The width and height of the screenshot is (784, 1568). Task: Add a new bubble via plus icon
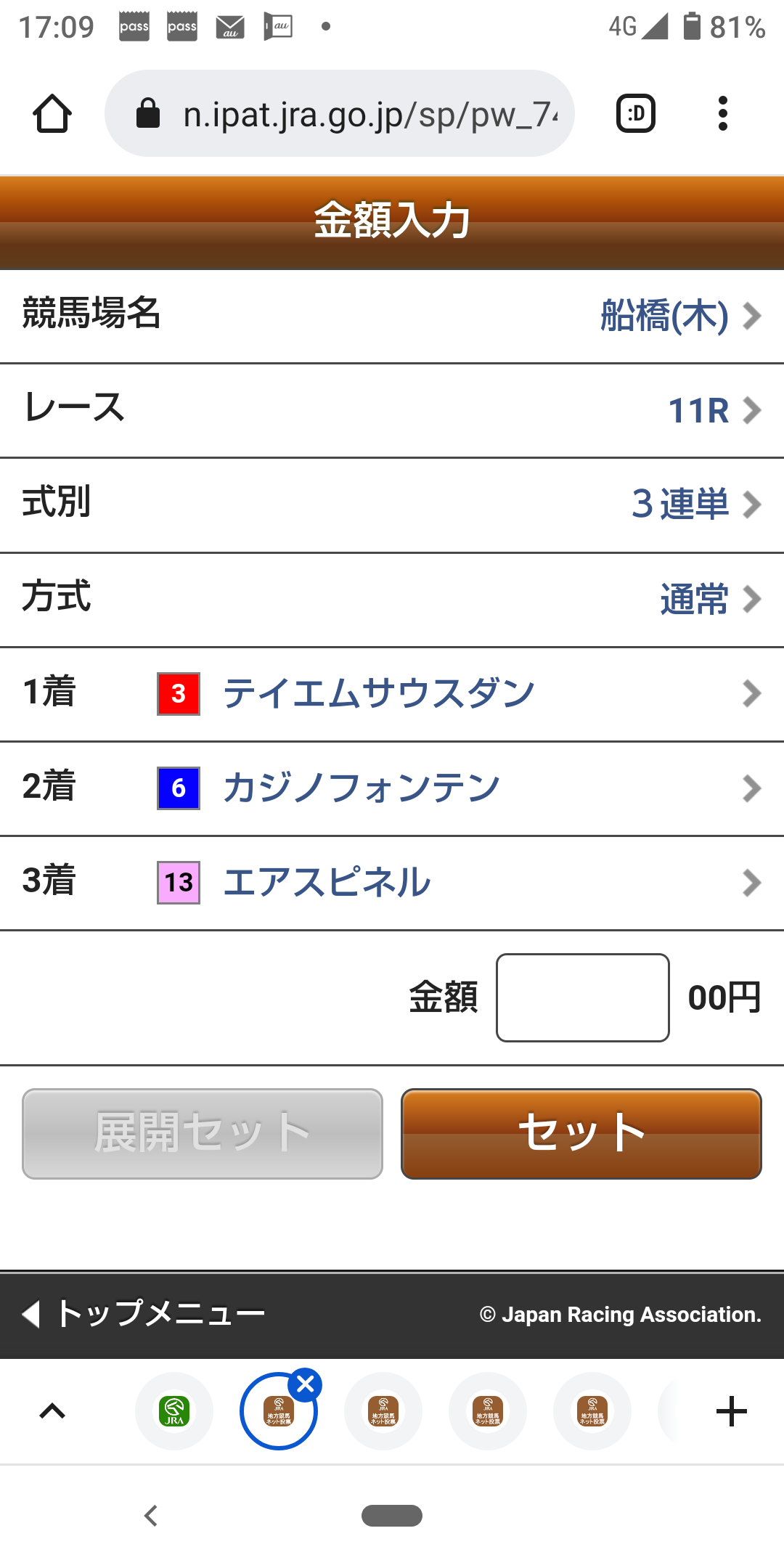(x=730, y=1411)
